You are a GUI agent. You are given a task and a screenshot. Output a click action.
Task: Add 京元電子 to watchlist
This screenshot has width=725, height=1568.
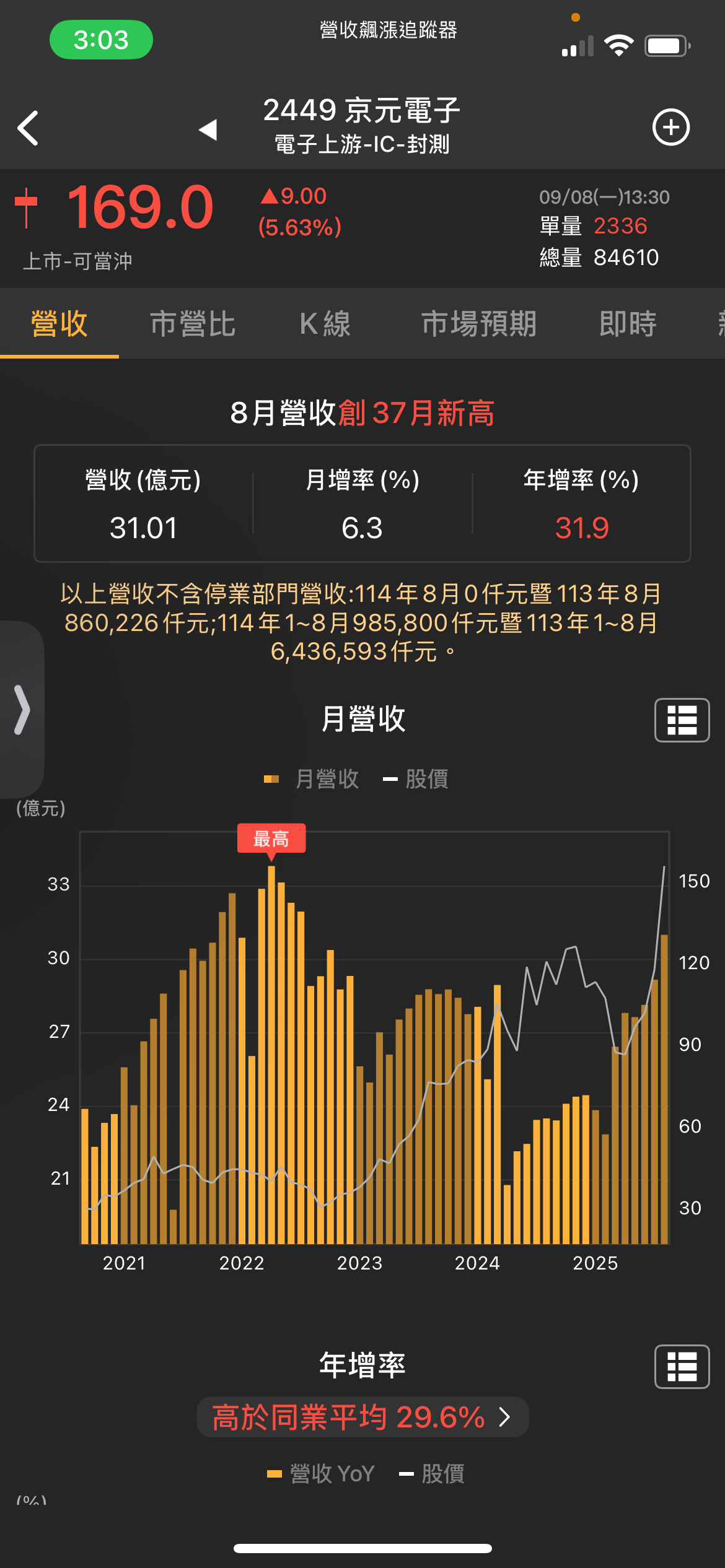(670, 128)
